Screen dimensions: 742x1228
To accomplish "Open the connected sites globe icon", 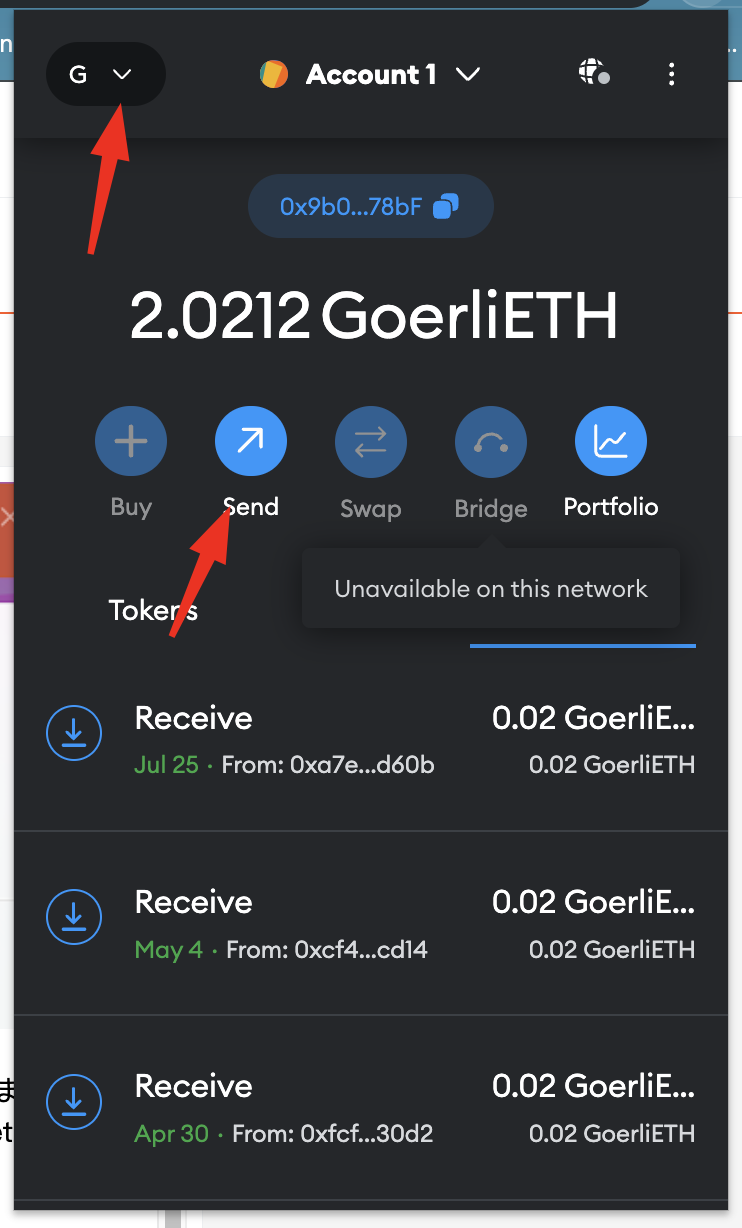I will click(593, 73).
